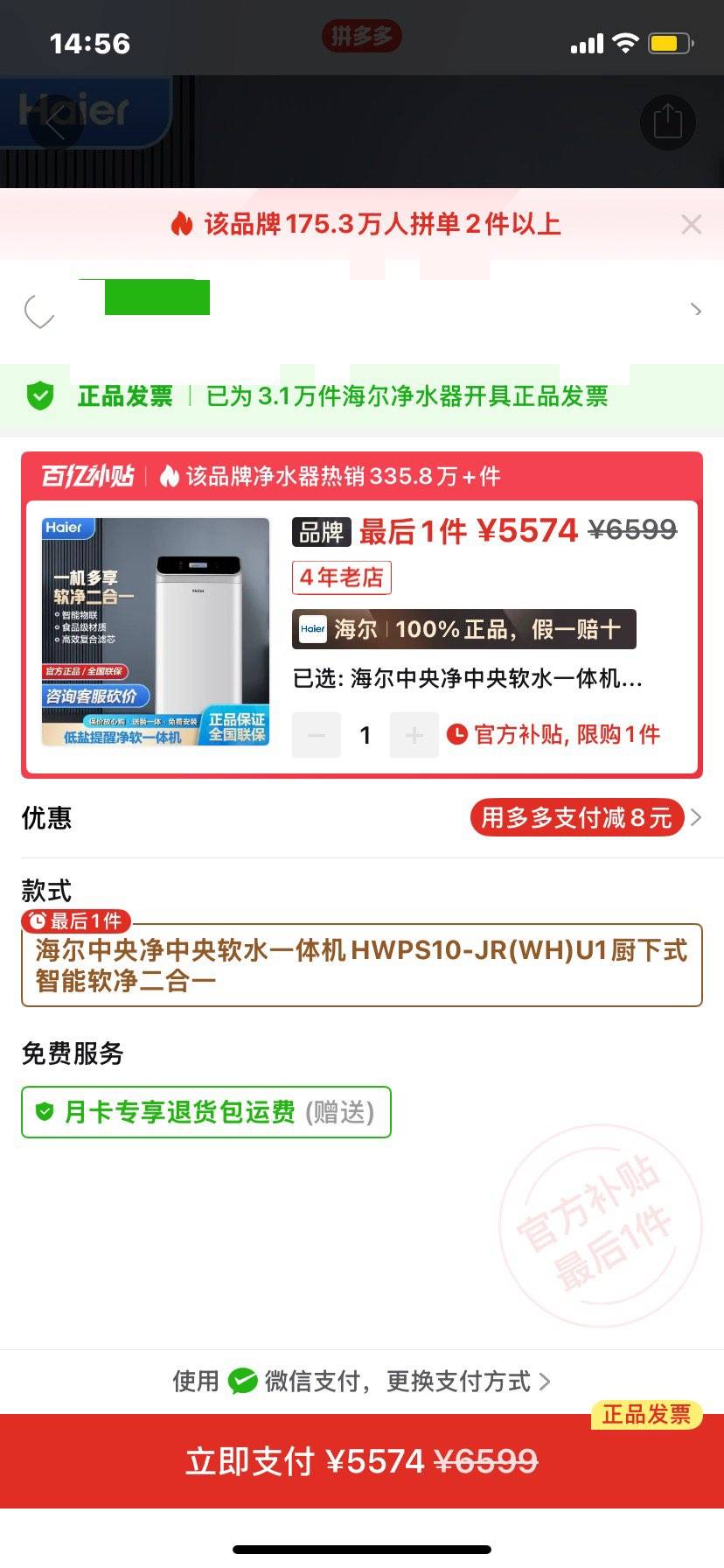Select the HWPS10-JR(WH)U1 style option
Image resolution: width=724 pixels, height=1568 pixels.
(x=361, y=965)
